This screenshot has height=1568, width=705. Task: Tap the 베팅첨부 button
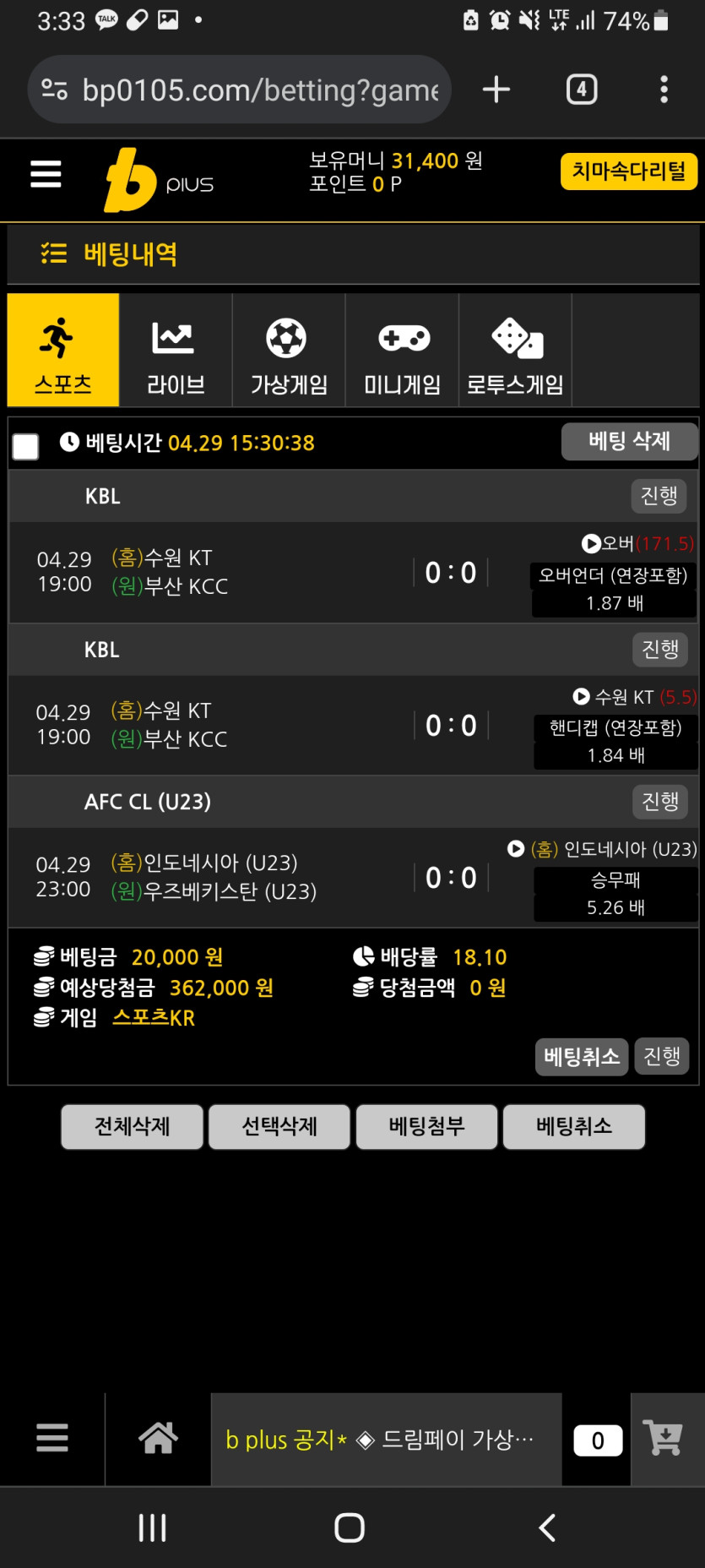point(426,1126)
